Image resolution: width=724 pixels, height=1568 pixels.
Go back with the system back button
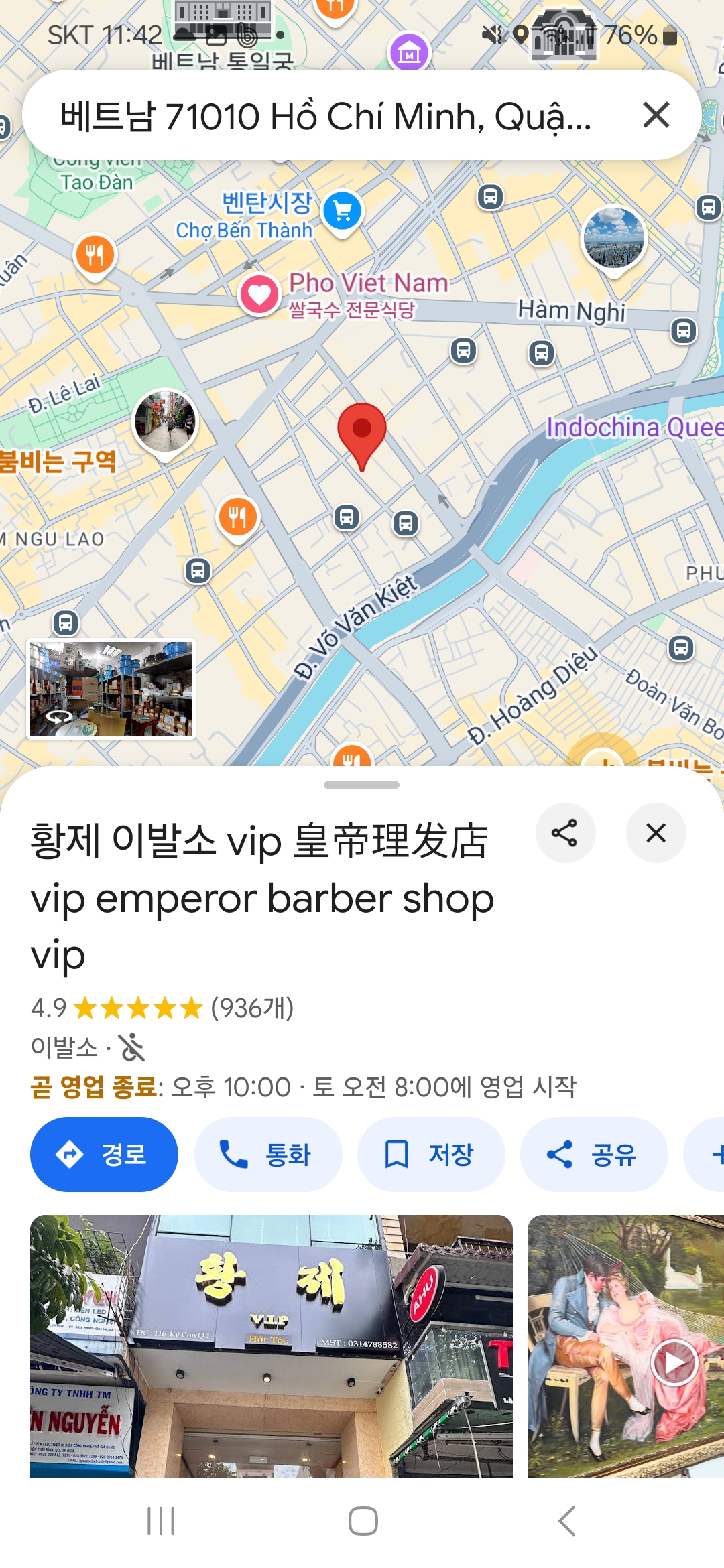566,1521
